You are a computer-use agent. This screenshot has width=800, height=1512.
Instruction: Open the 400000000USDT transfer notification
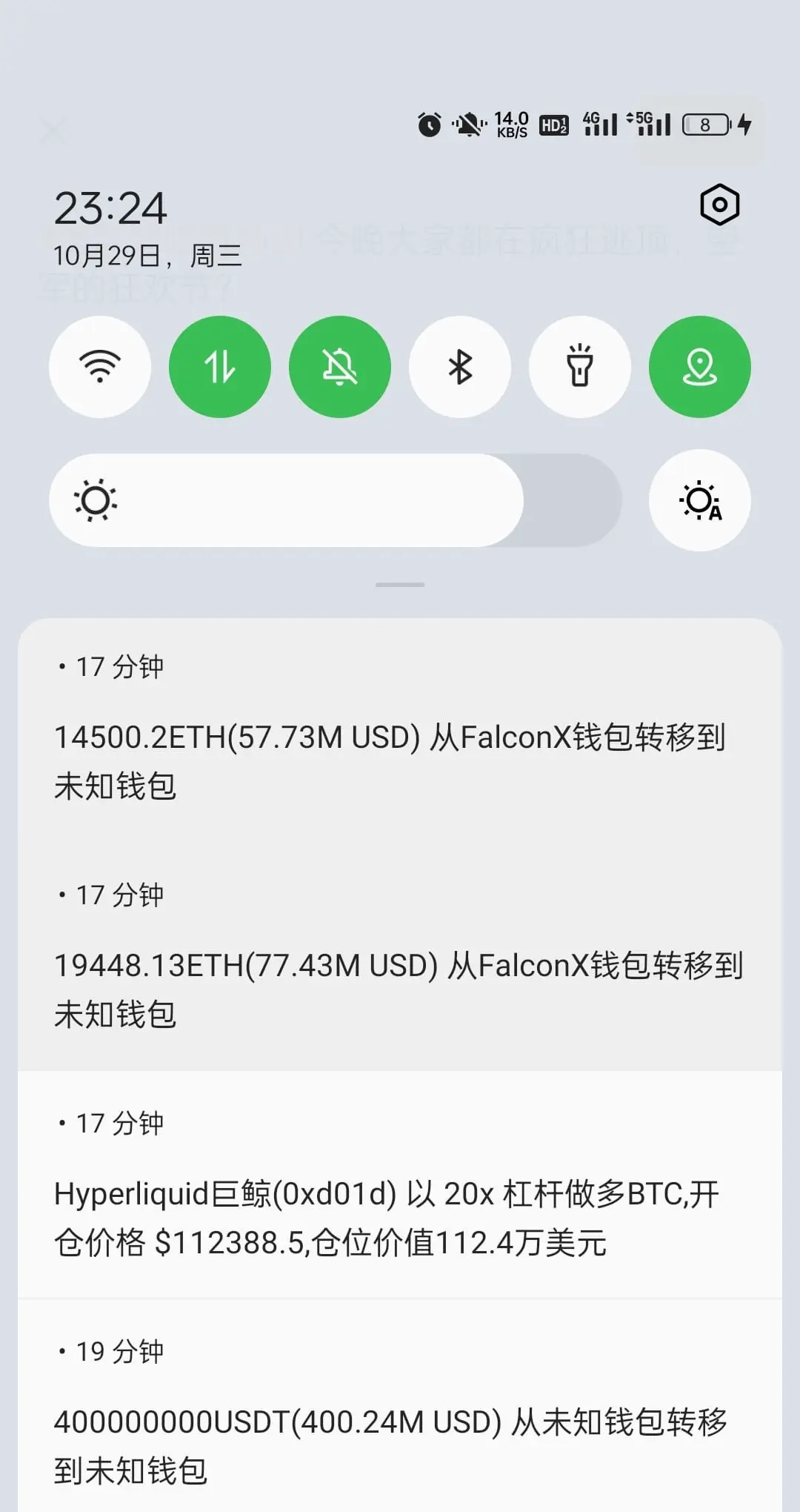(x=400, y=1406)
